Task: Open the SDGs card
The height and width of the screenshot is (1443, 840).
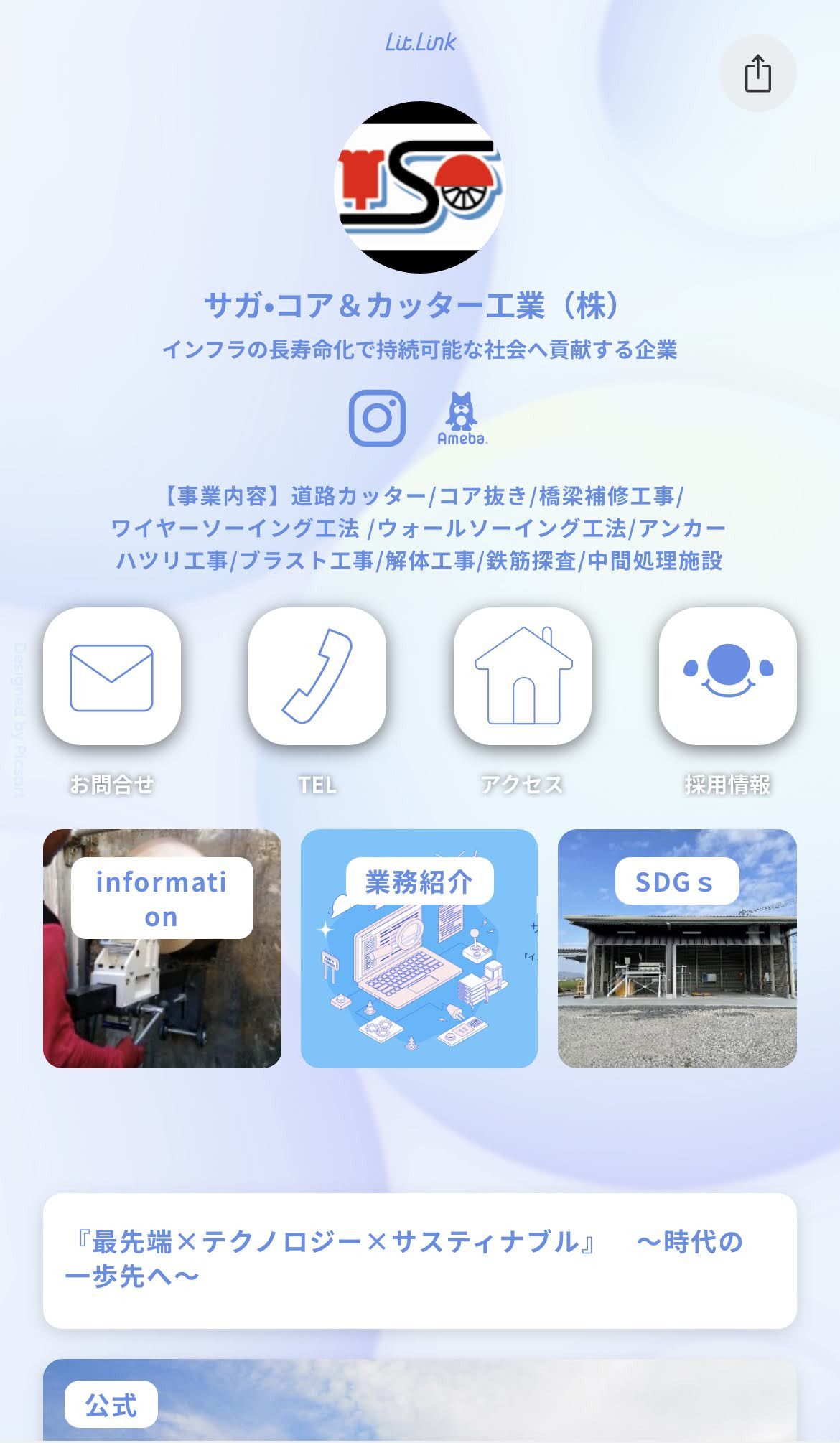Action: tap(677, 948)
